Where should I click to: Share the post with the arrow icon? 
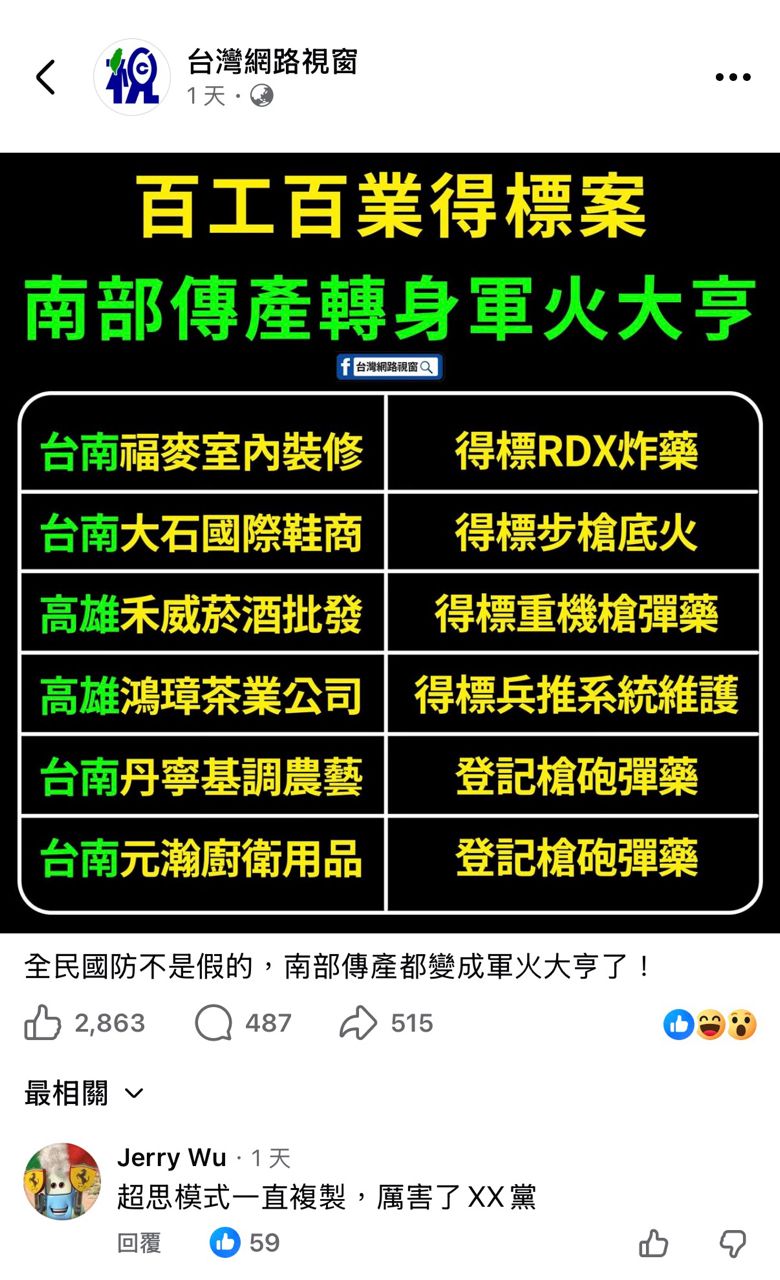click(x=358, y=1023)
